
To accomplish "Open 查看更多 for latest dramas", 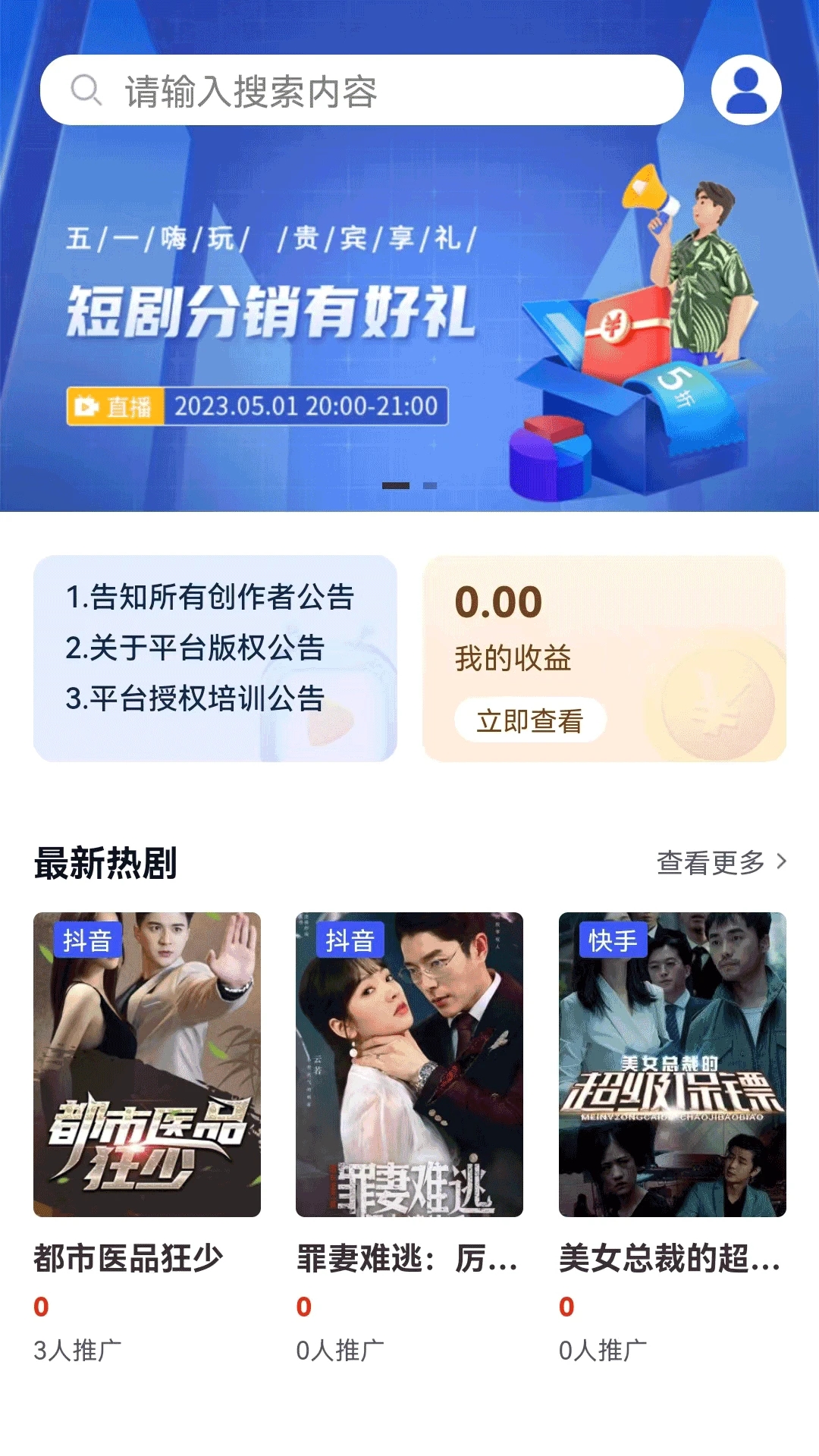I will 720,862.
